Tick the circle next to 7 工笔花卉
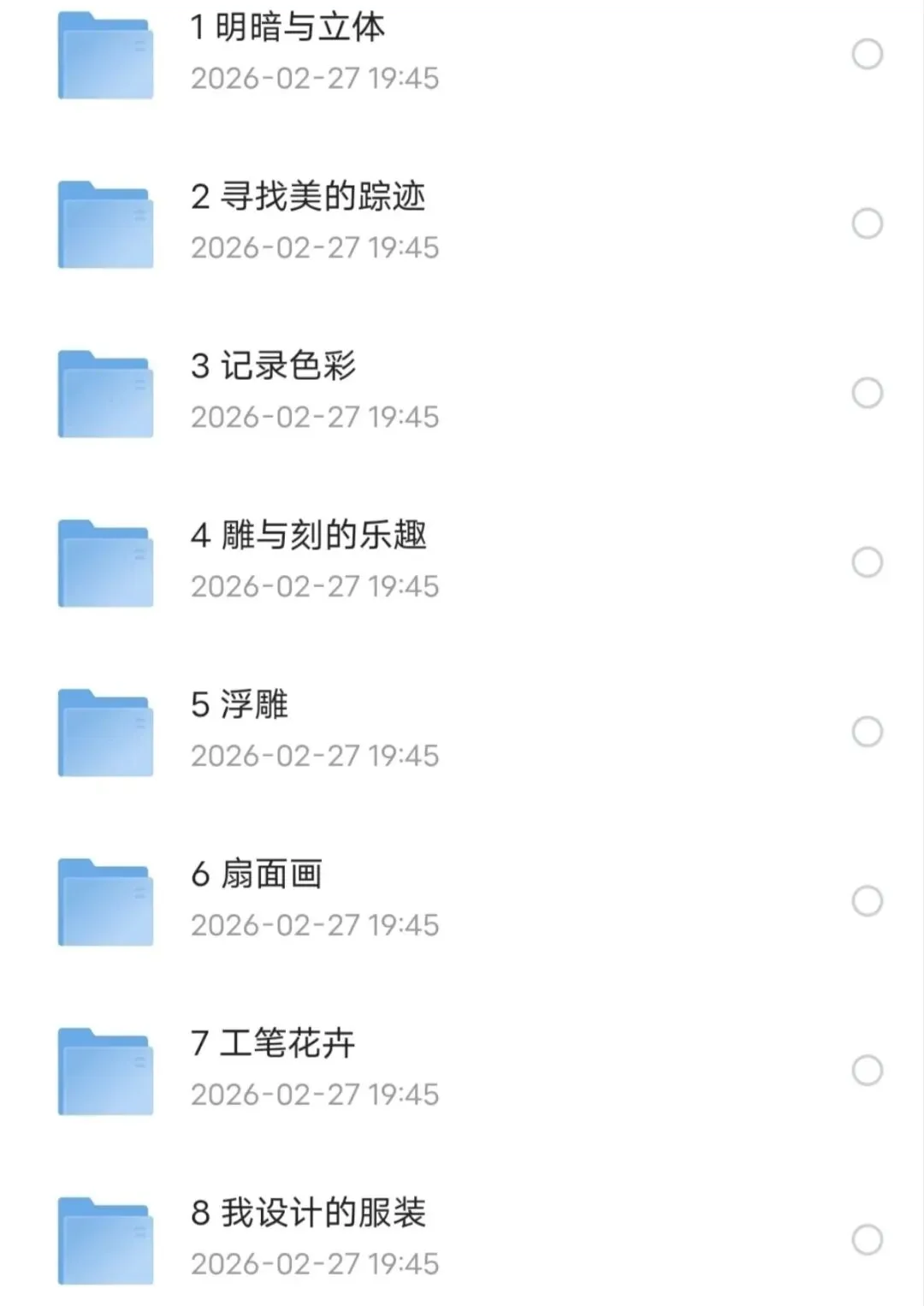This screenshot has height=1306, width=924. [x=867, y=1071]
